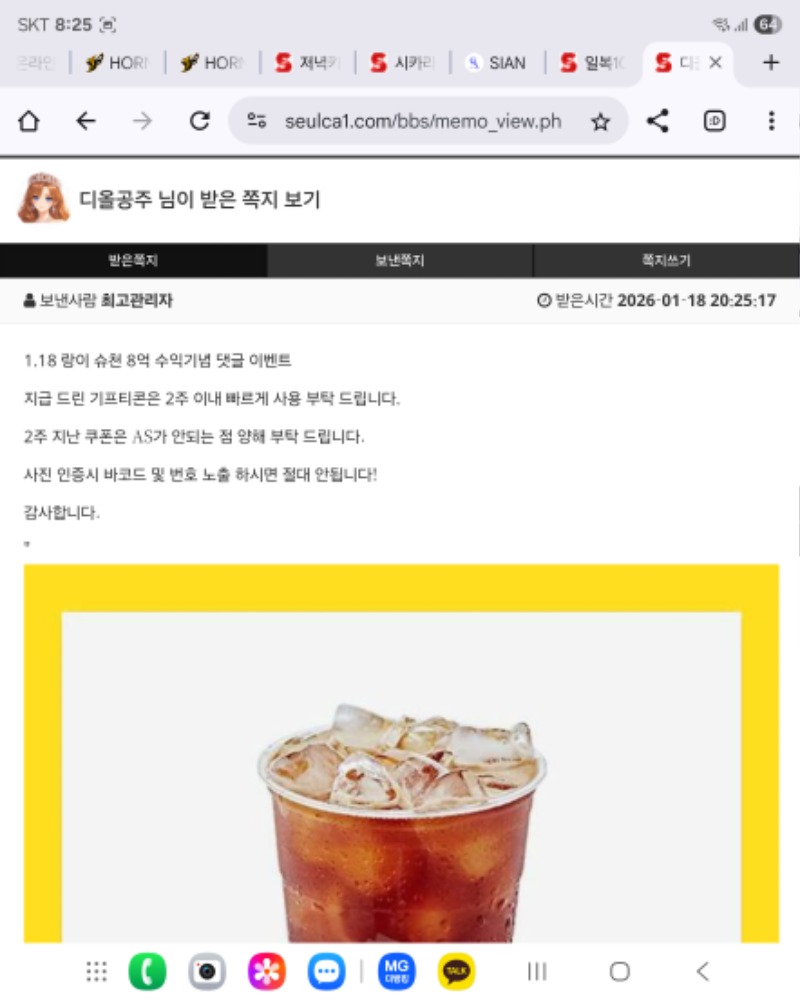Go to the browser home page
800x1000 pixels.
[29, 121]
